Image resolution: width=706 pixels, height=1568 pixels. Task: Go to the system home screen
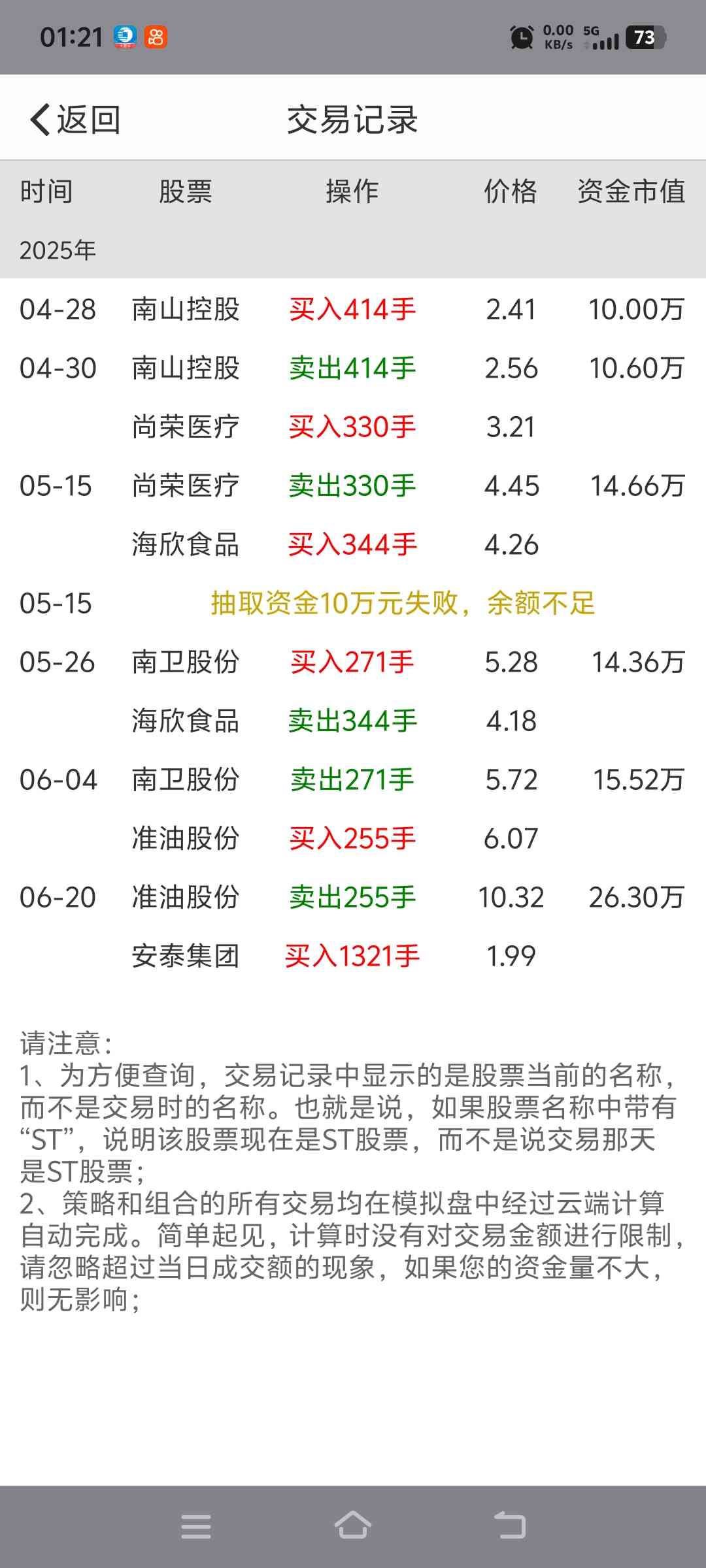[353, 1526]
